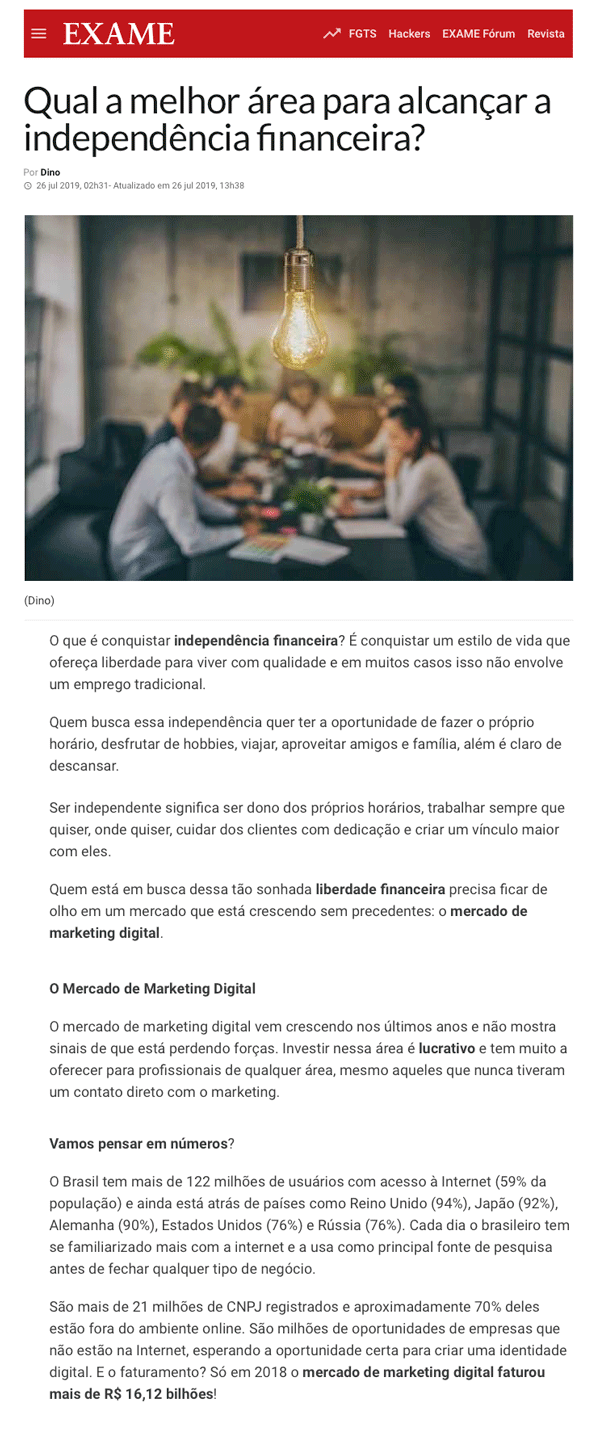Go to EXAME homepage via logo
The height and width of the screenshot is (1434, 600).
point(118,34)
